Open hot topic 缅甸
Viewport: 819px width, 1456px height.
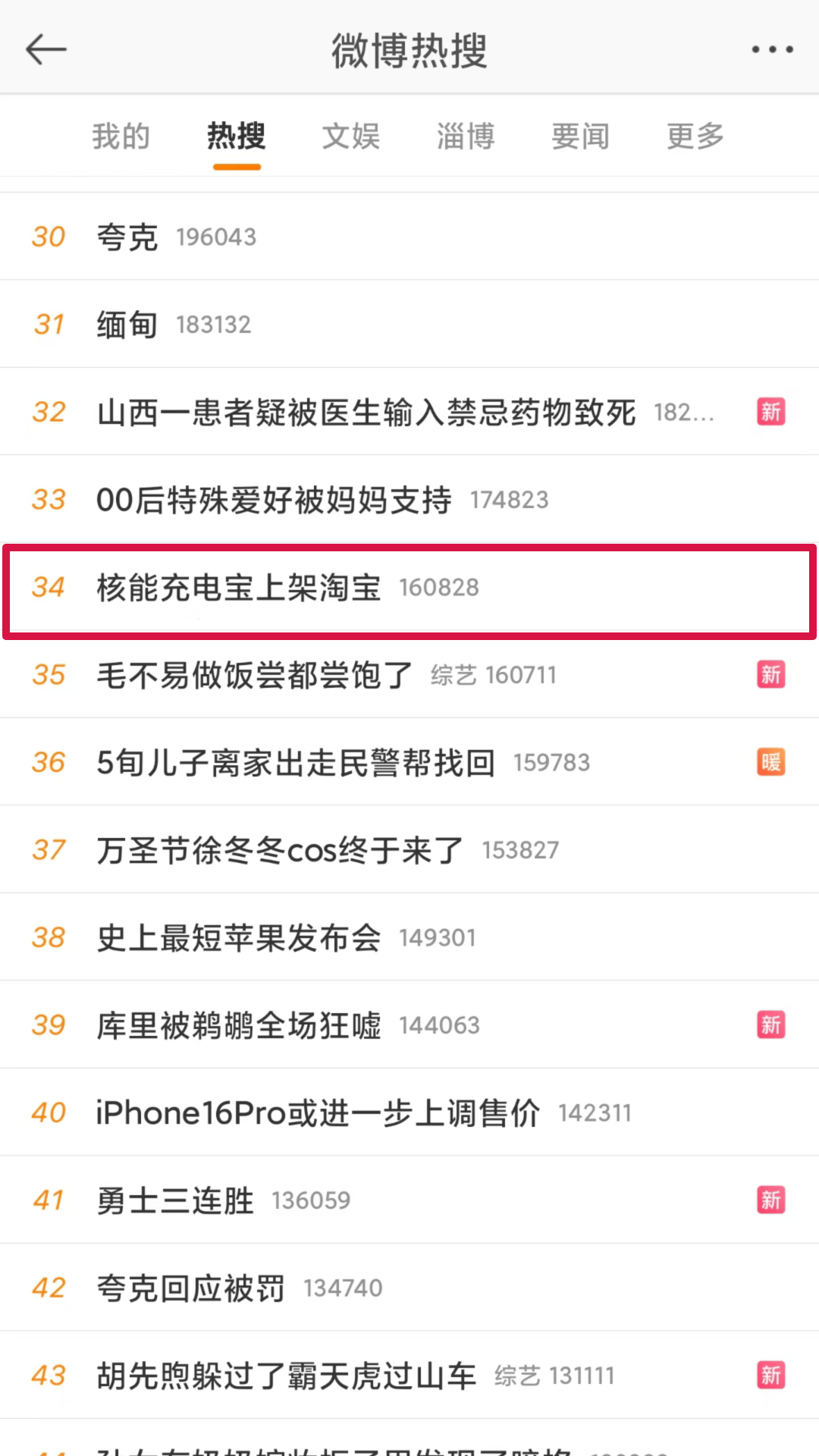pos(127,325)
